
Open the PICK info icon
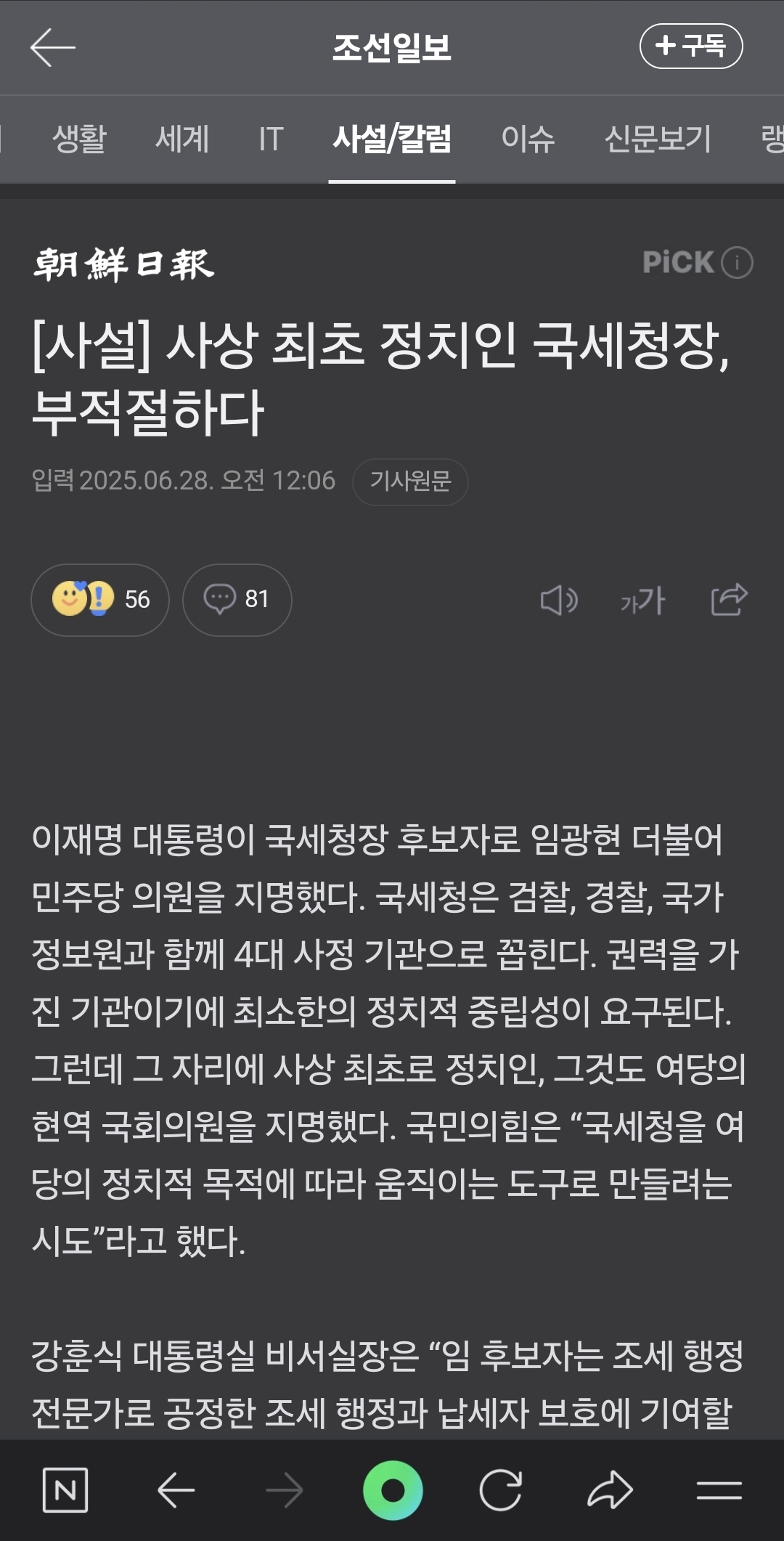737,262
